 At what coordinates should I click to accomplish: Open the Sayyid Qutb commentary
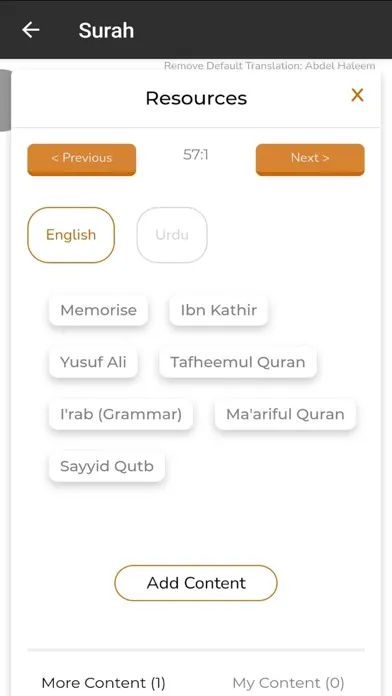click(x=107, y=466)
